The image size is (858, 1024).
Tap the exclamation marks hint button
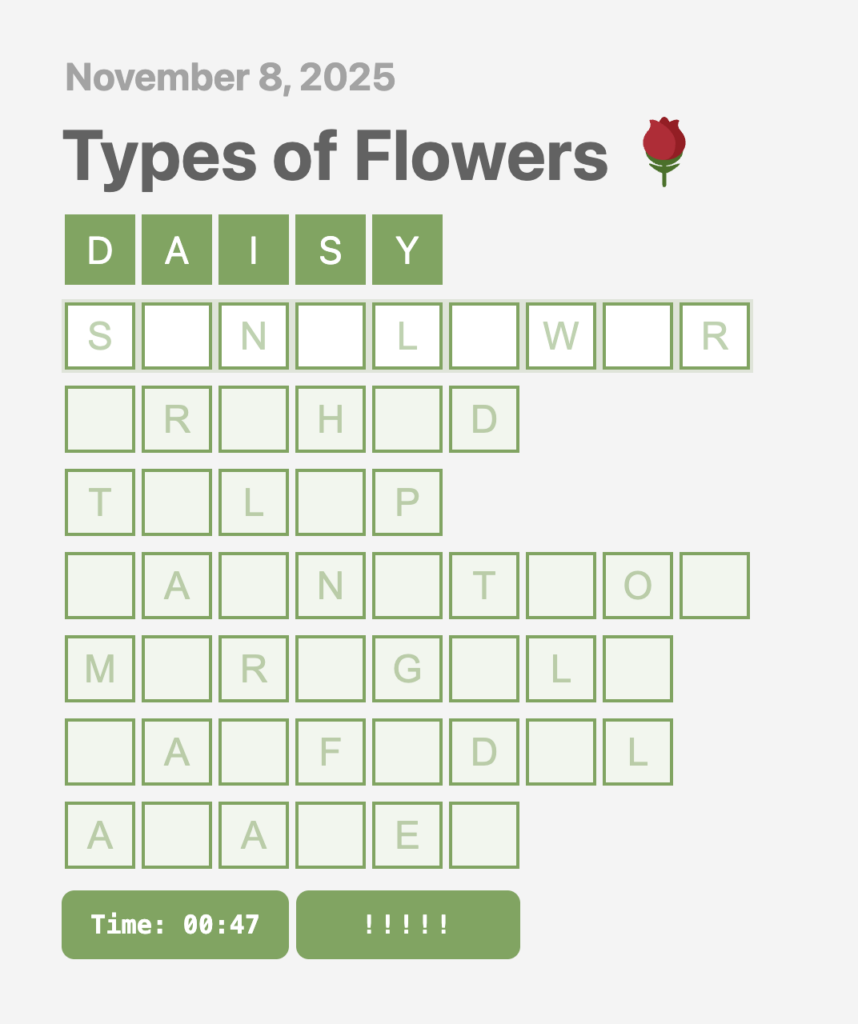coord(408,925)
